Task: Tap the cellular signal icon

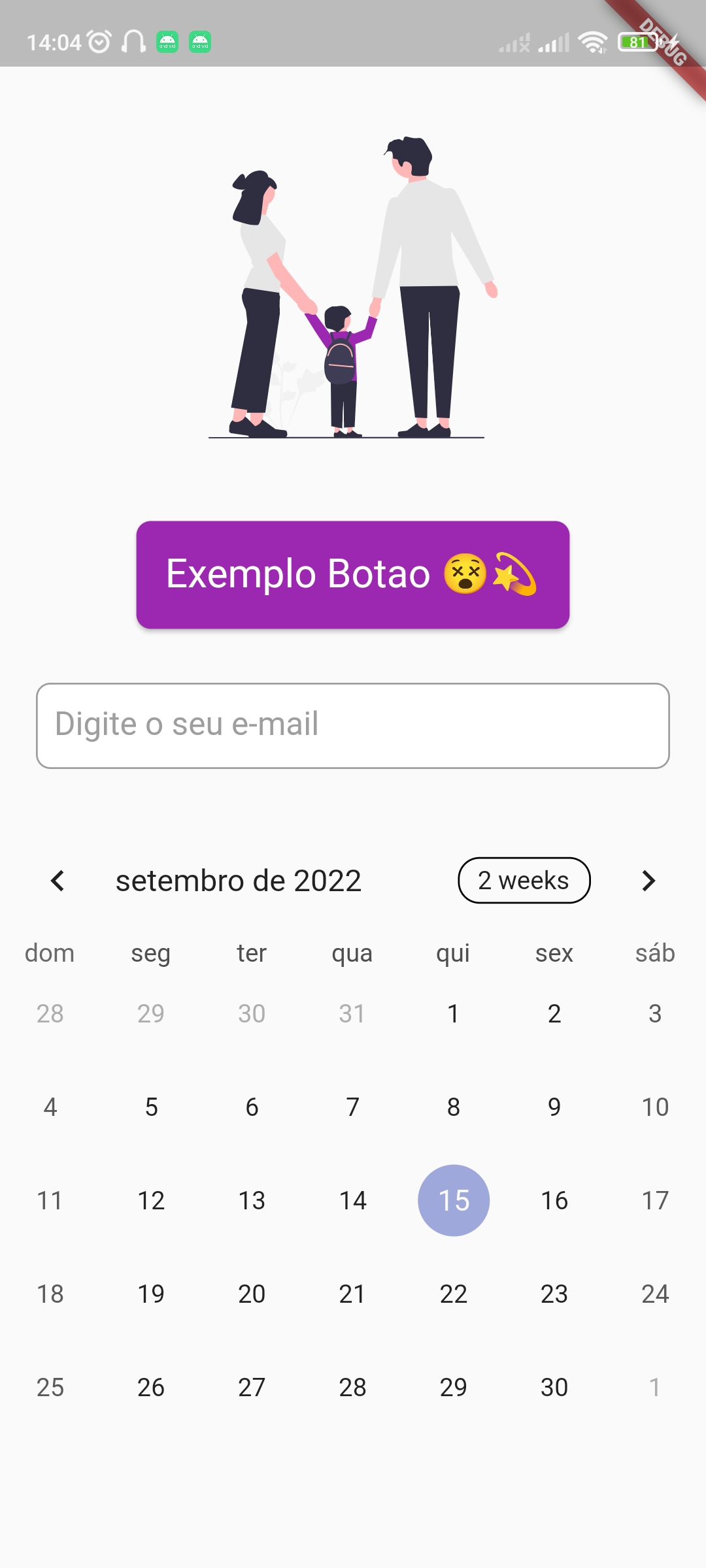Action: click(552, 41)
